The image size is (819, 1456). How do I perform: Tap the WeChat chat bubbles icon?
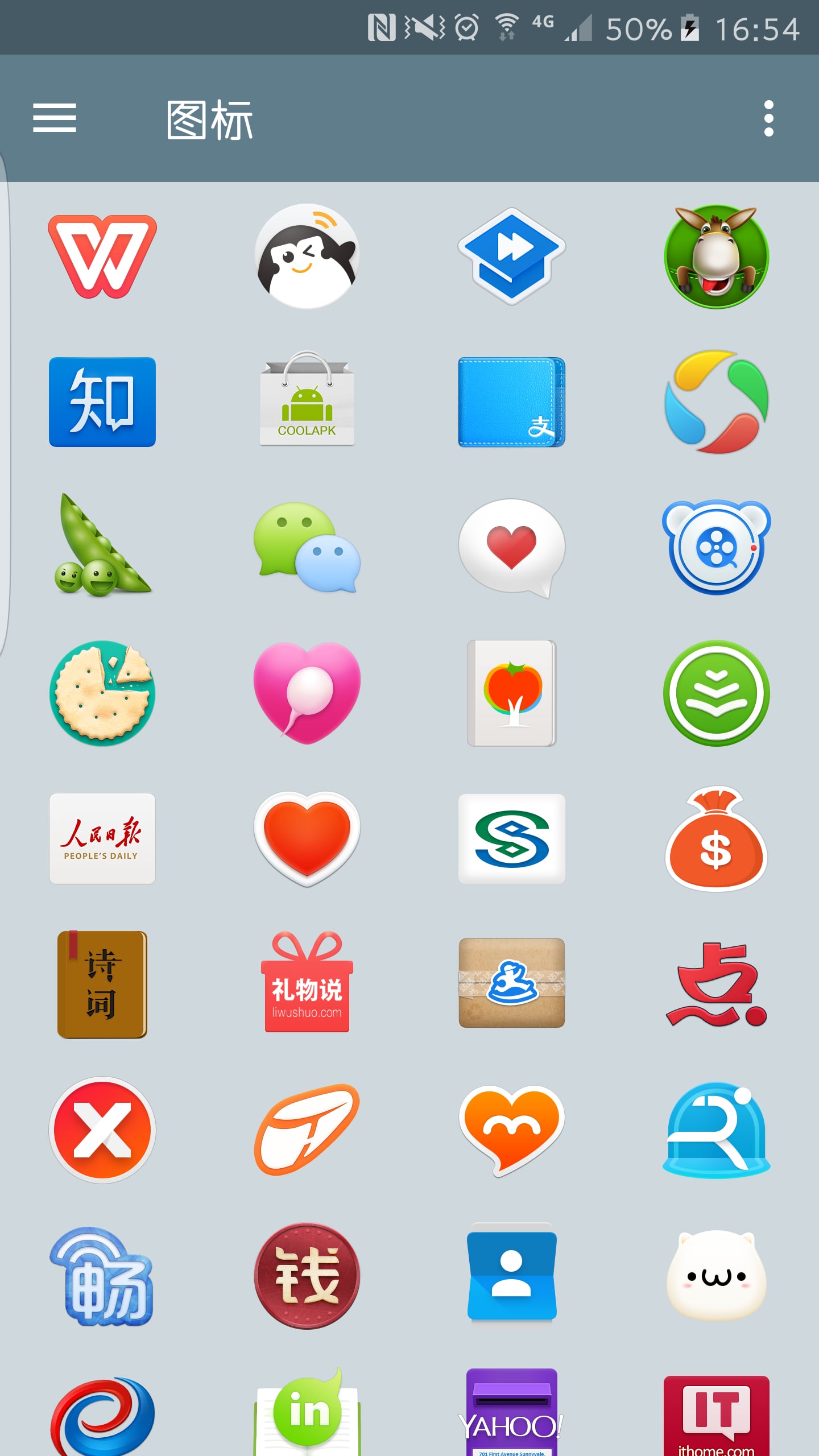click(307, 547)
